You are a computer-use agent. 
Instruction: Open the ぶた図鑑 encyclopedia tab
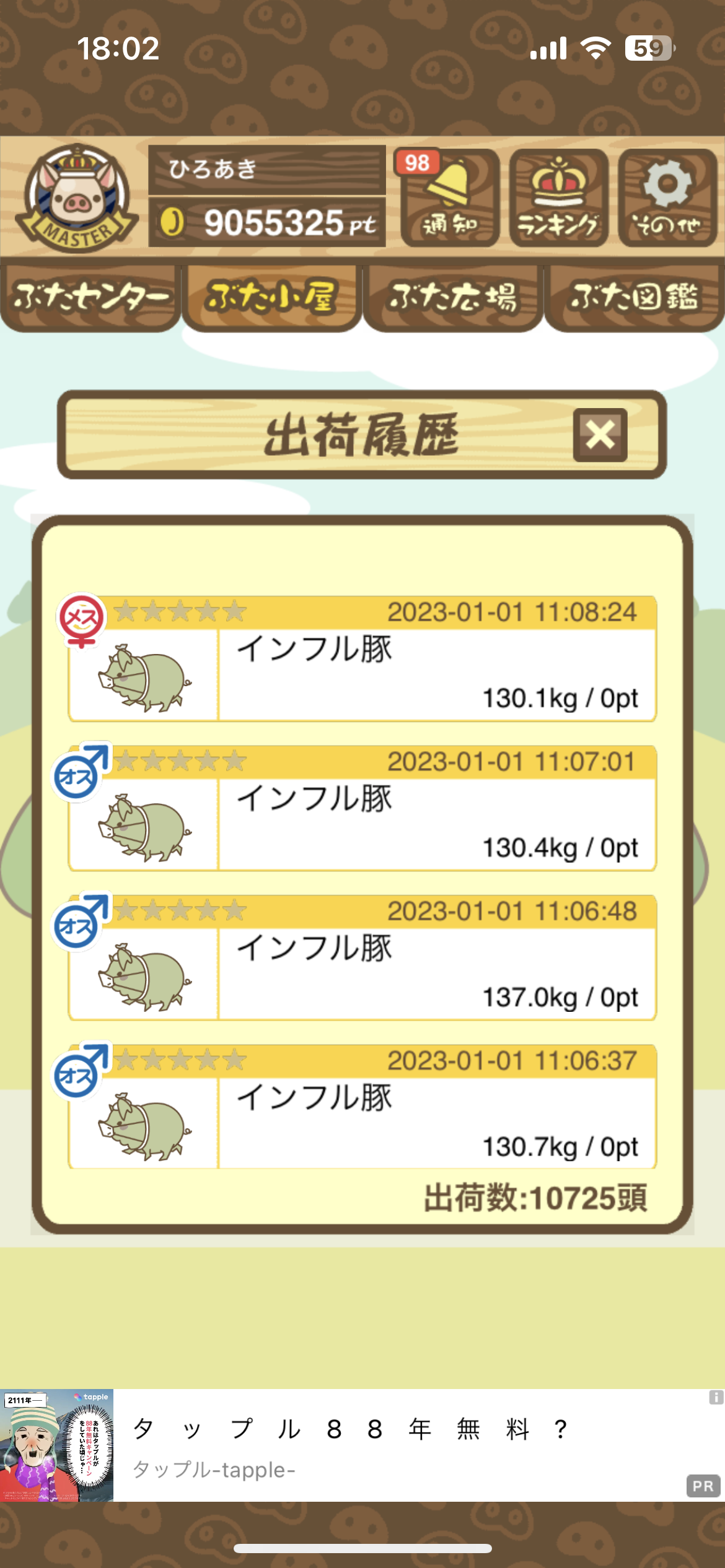pos(634,298)
